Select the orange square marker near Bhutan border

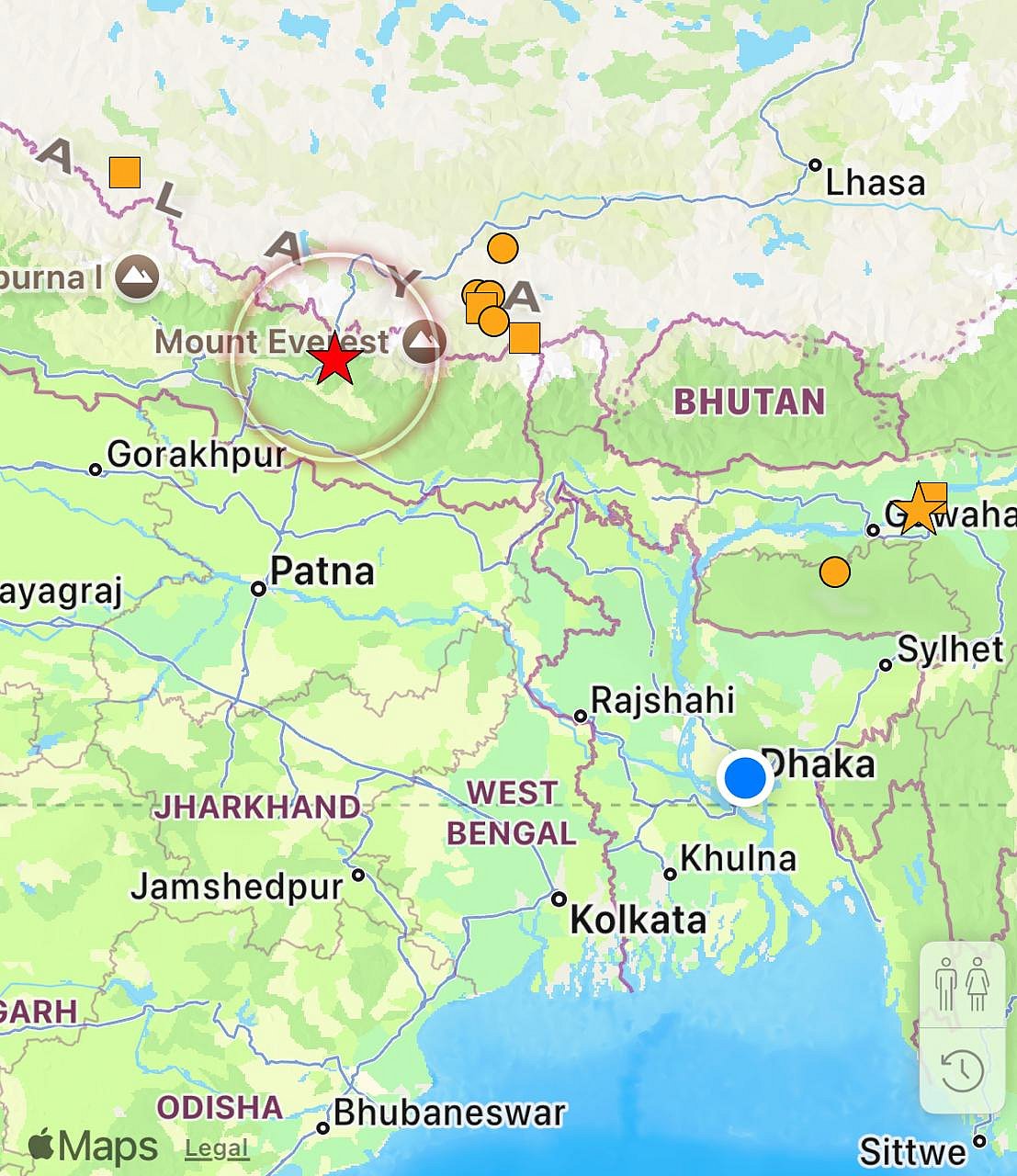tap(524, 339)
